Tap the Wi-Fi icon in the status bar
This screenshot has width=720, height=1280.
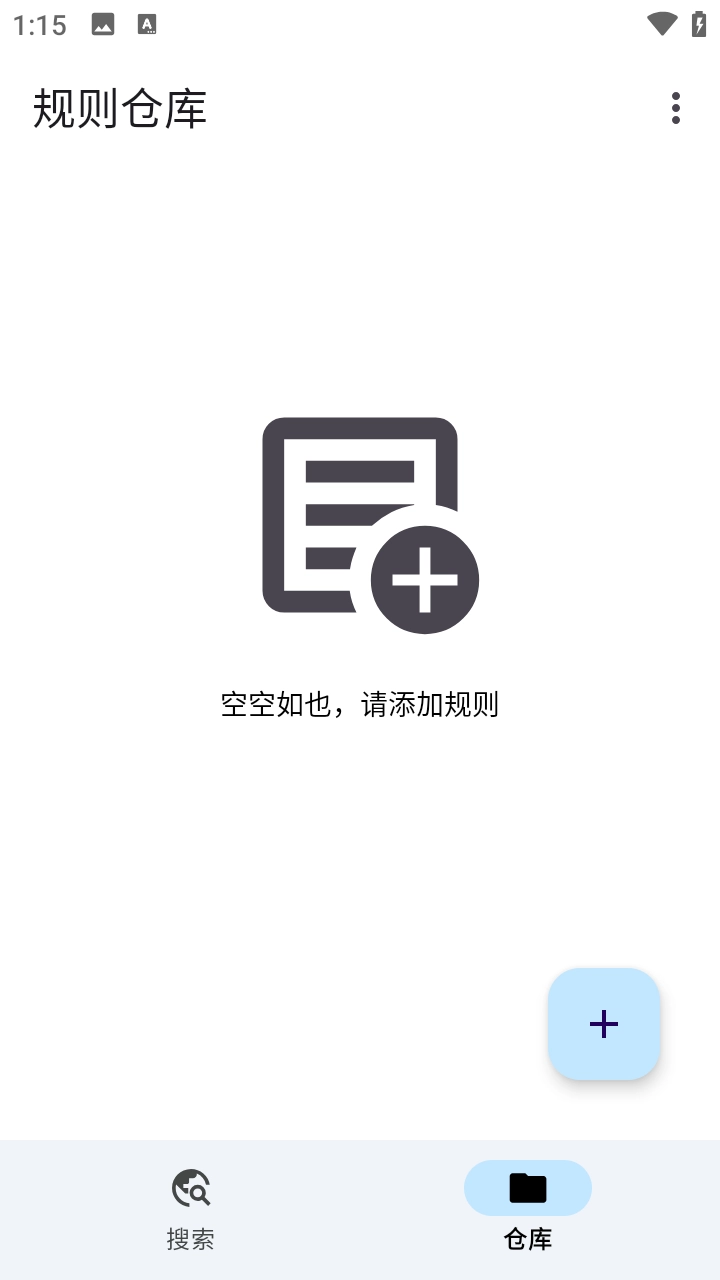point(661,24)
